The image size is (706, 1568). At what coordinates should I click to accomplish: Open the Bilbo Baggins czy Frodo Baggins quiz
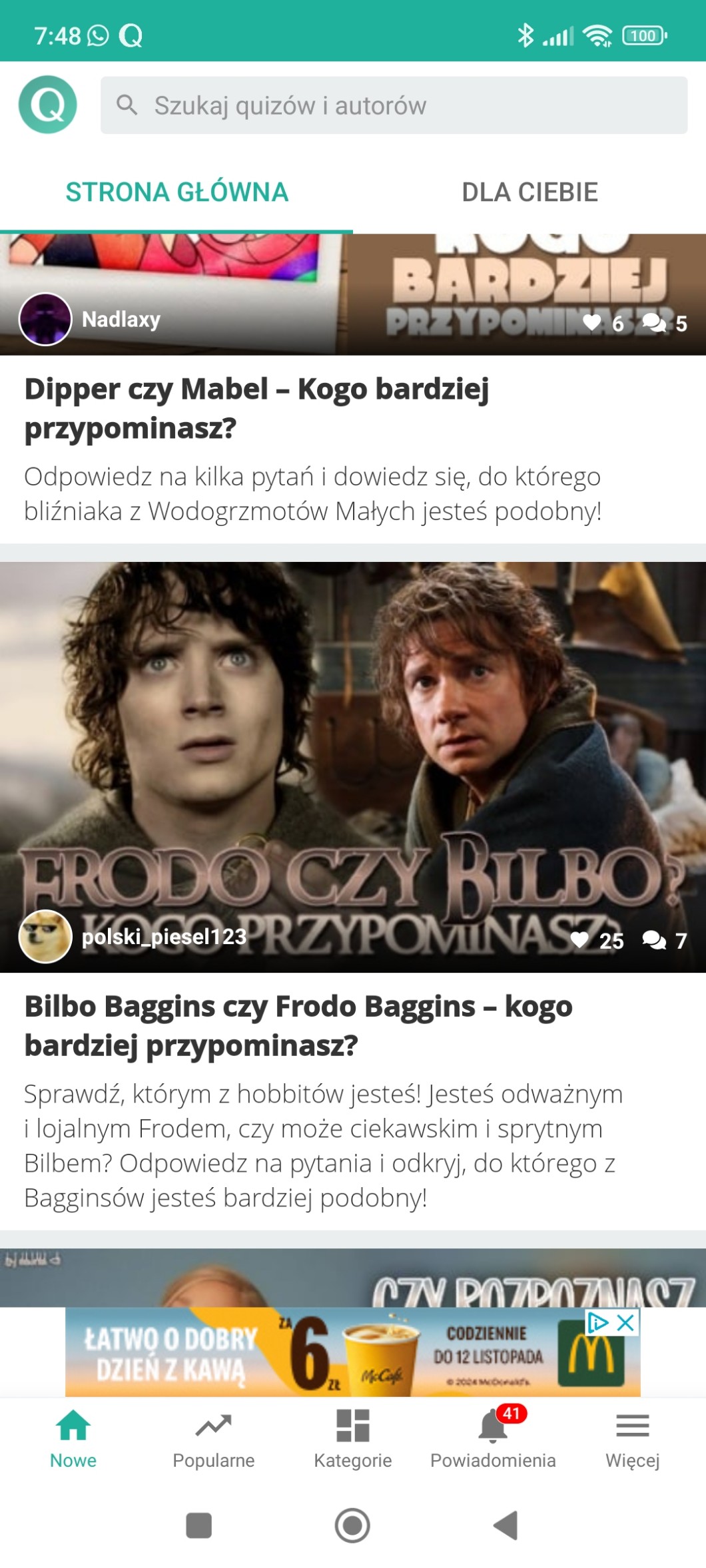point(298,1025)
